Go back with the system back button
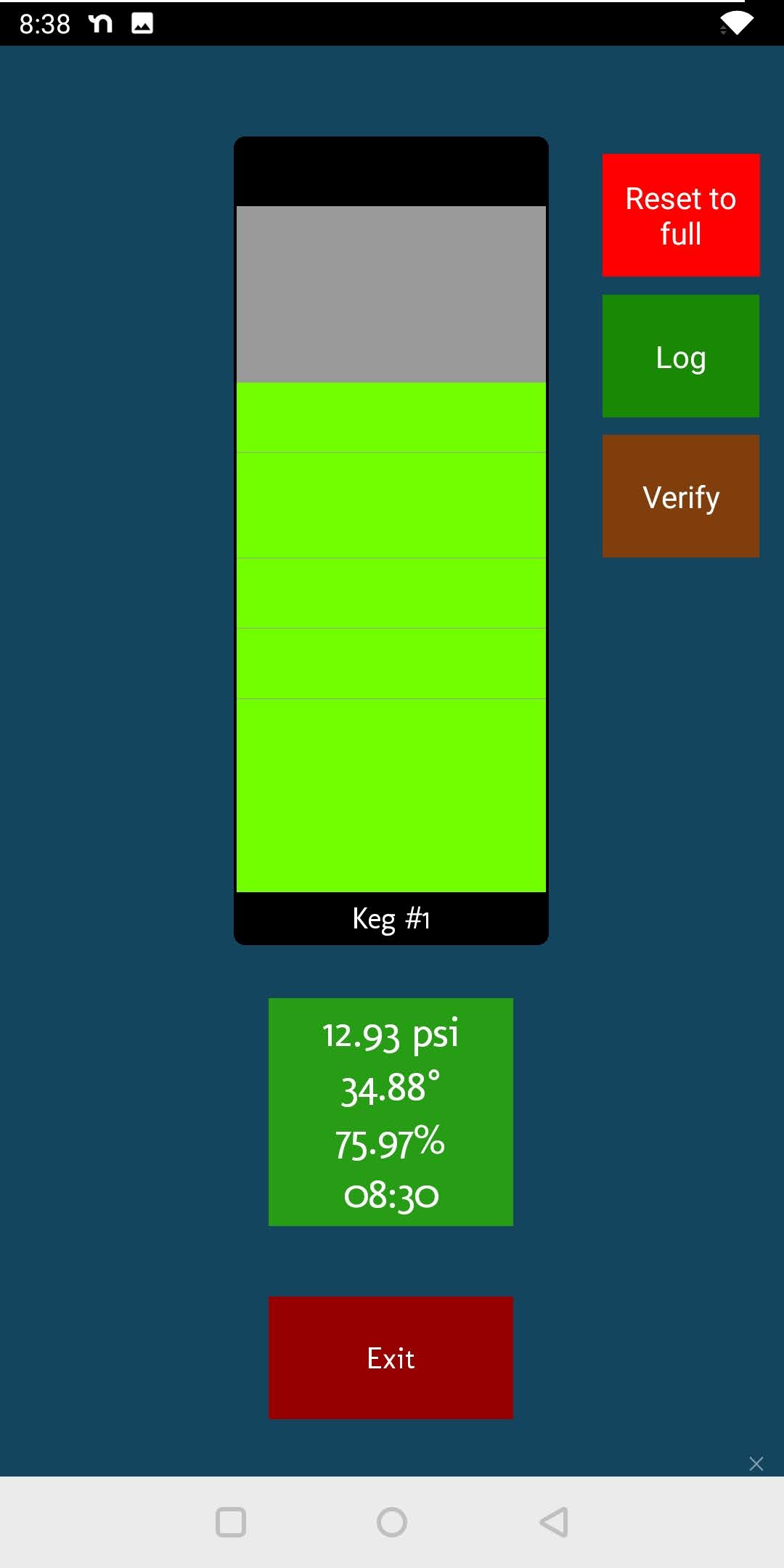The image size is (784, 1568). (554, 1522)
